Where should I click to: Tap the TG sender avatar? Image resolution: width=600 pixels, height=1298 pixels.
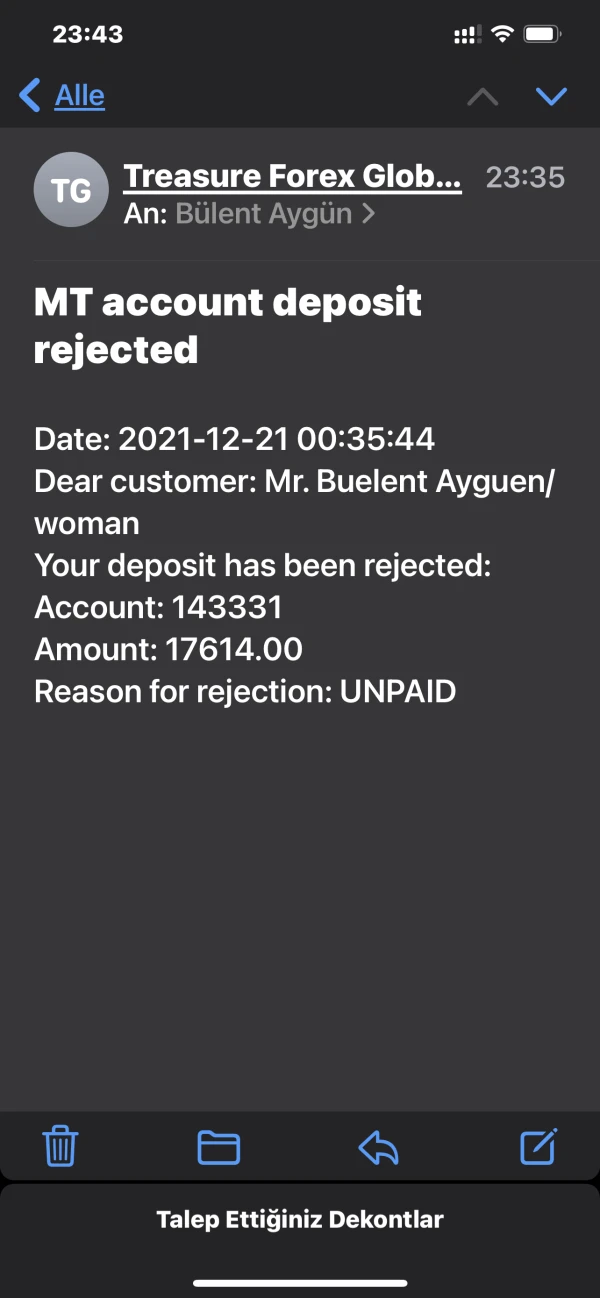tap(71, 190)
